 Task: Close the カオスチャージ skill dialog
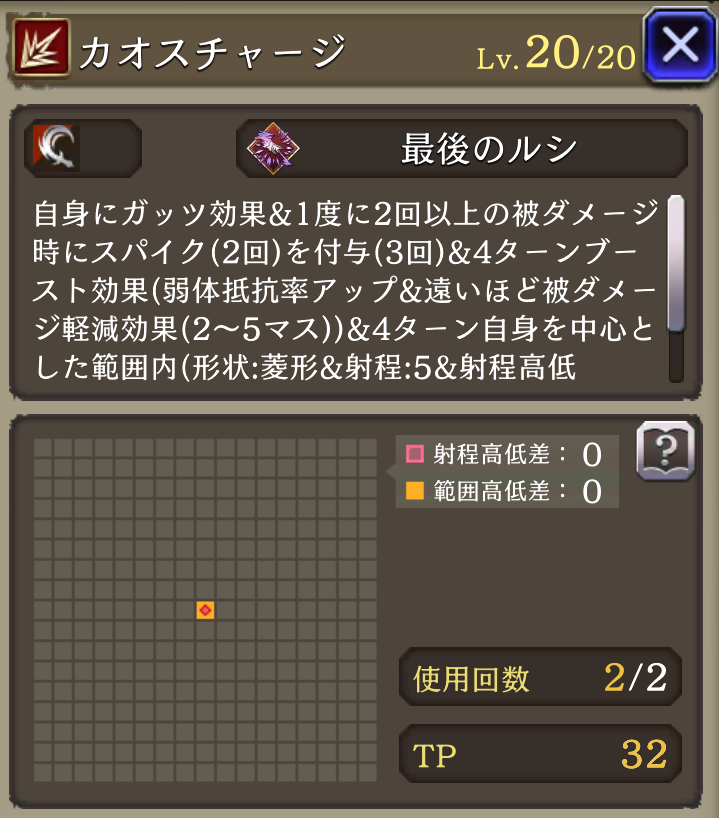point(679,46)
